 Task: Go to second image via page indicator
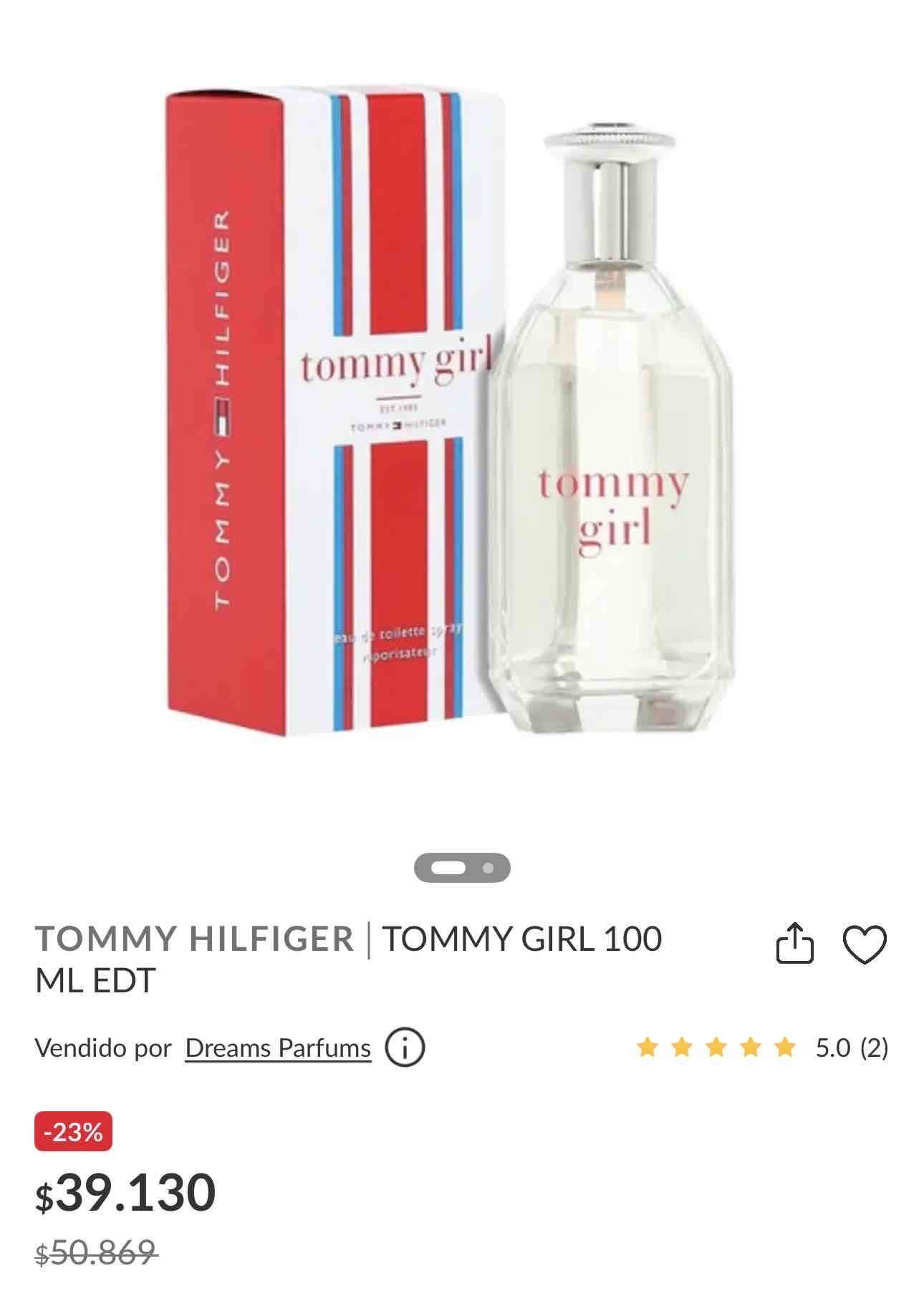(489, 868)
